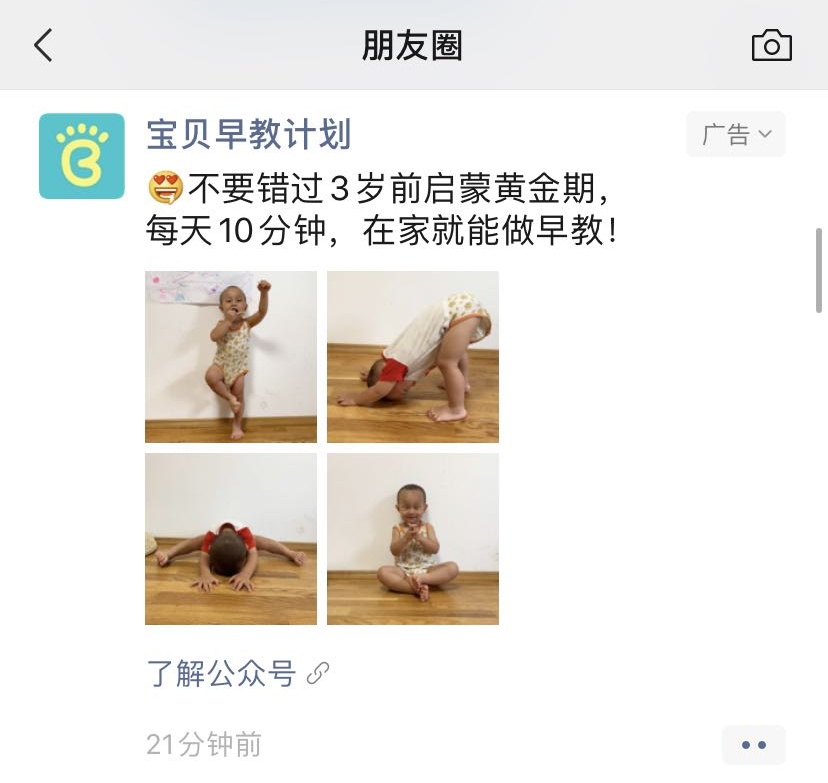Open 宝贝早教计划 profile avatar
Image resolution: width=828 pixels, height=783 pixels.
click(81, 156)
